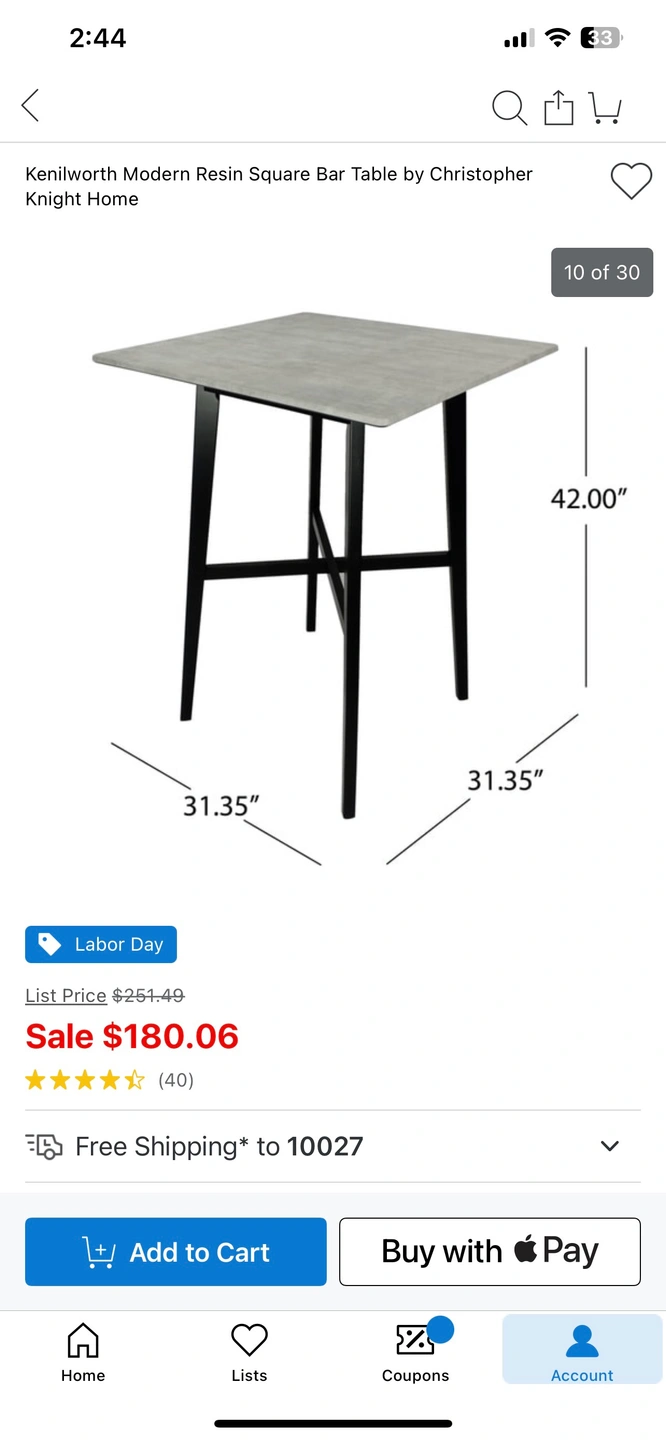Screen dimensions: 666x1440
Task: Open the shopping cart
Action: click(605, 107)
